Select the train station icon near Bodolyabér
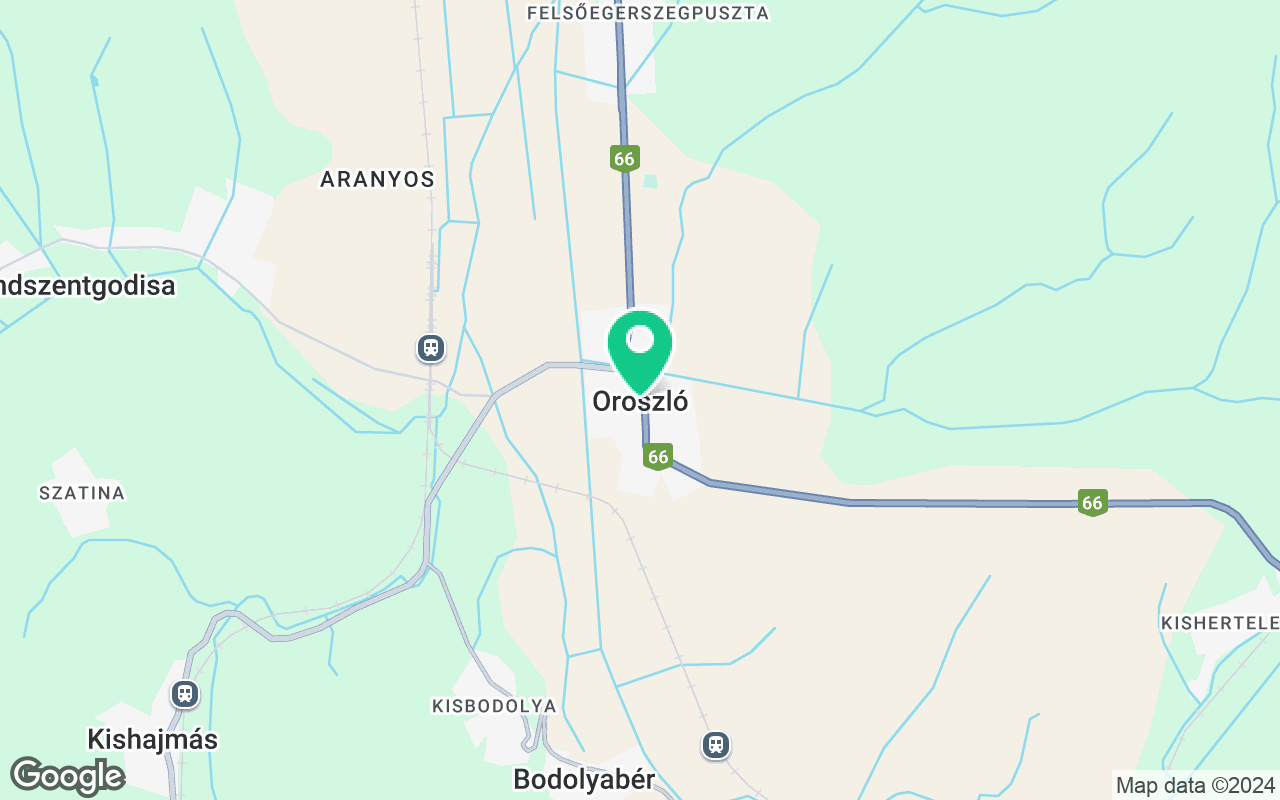This screenshot has height=800, width=1280. coord(716,745)
